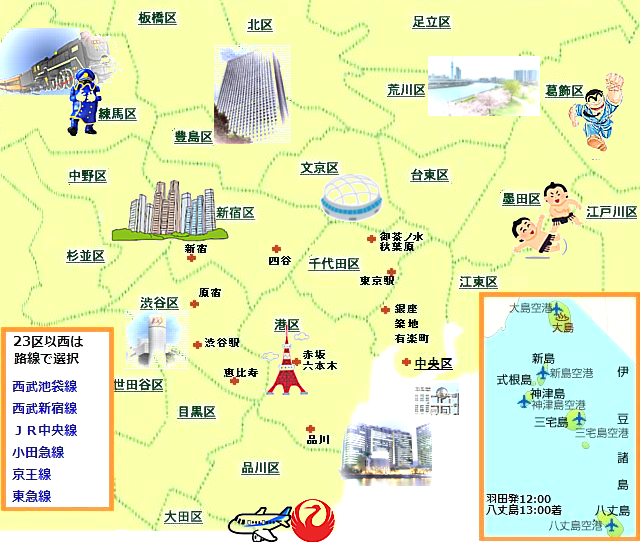The width and height of the screenshot is (640, 542).
Task: Open the 葛飾区 link
Action: click(564, 91)
